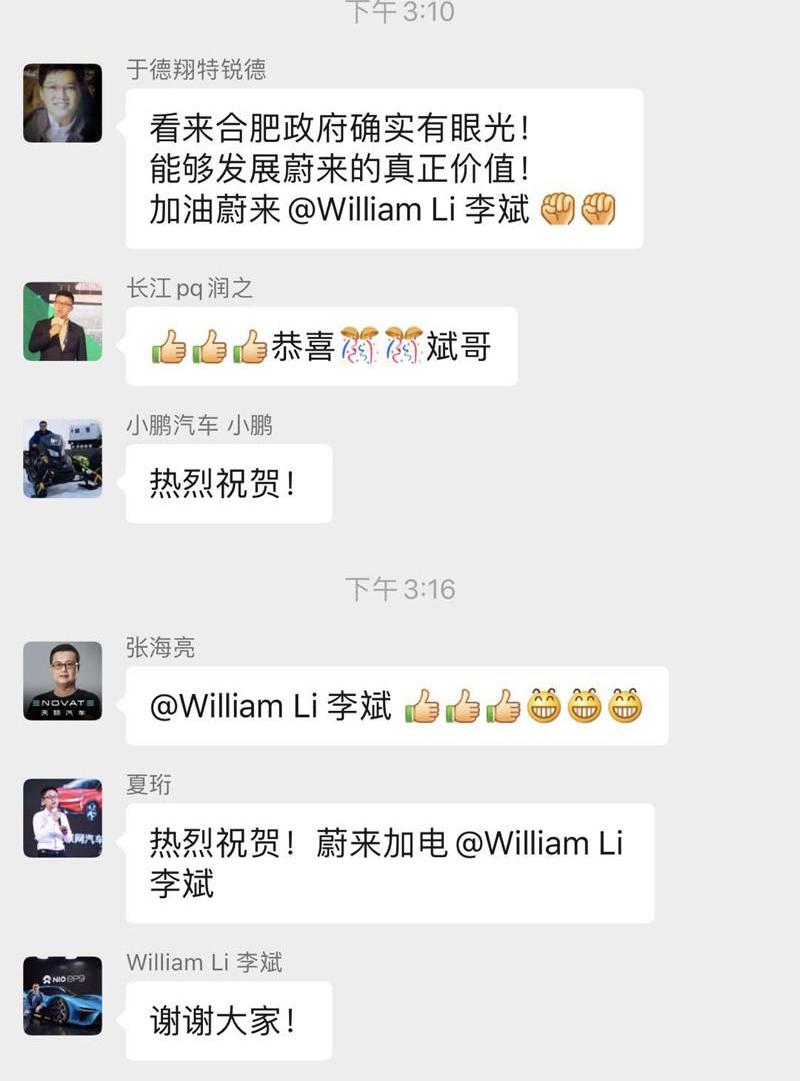Select 小鹏's 热烈祝贺 message bubble
This screenshot has height=1081, width=800.
pos(225,484)
